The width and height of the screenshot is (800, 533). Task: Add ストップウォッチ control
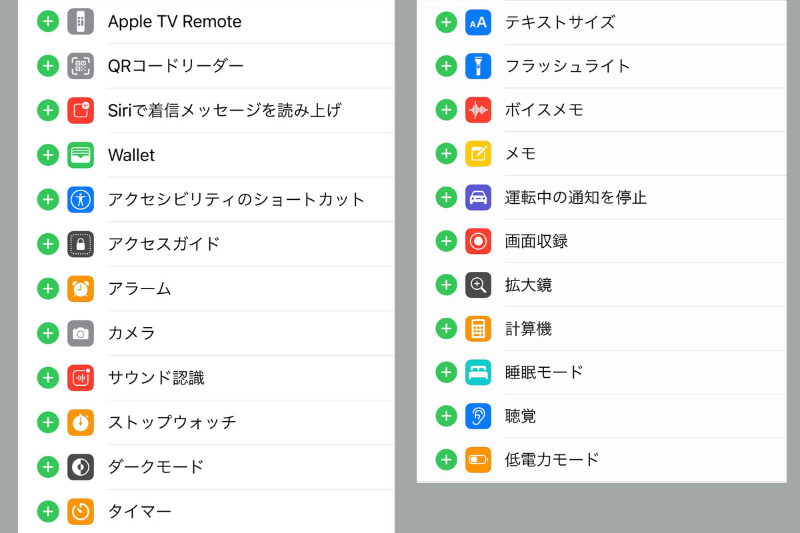[47, 422]
